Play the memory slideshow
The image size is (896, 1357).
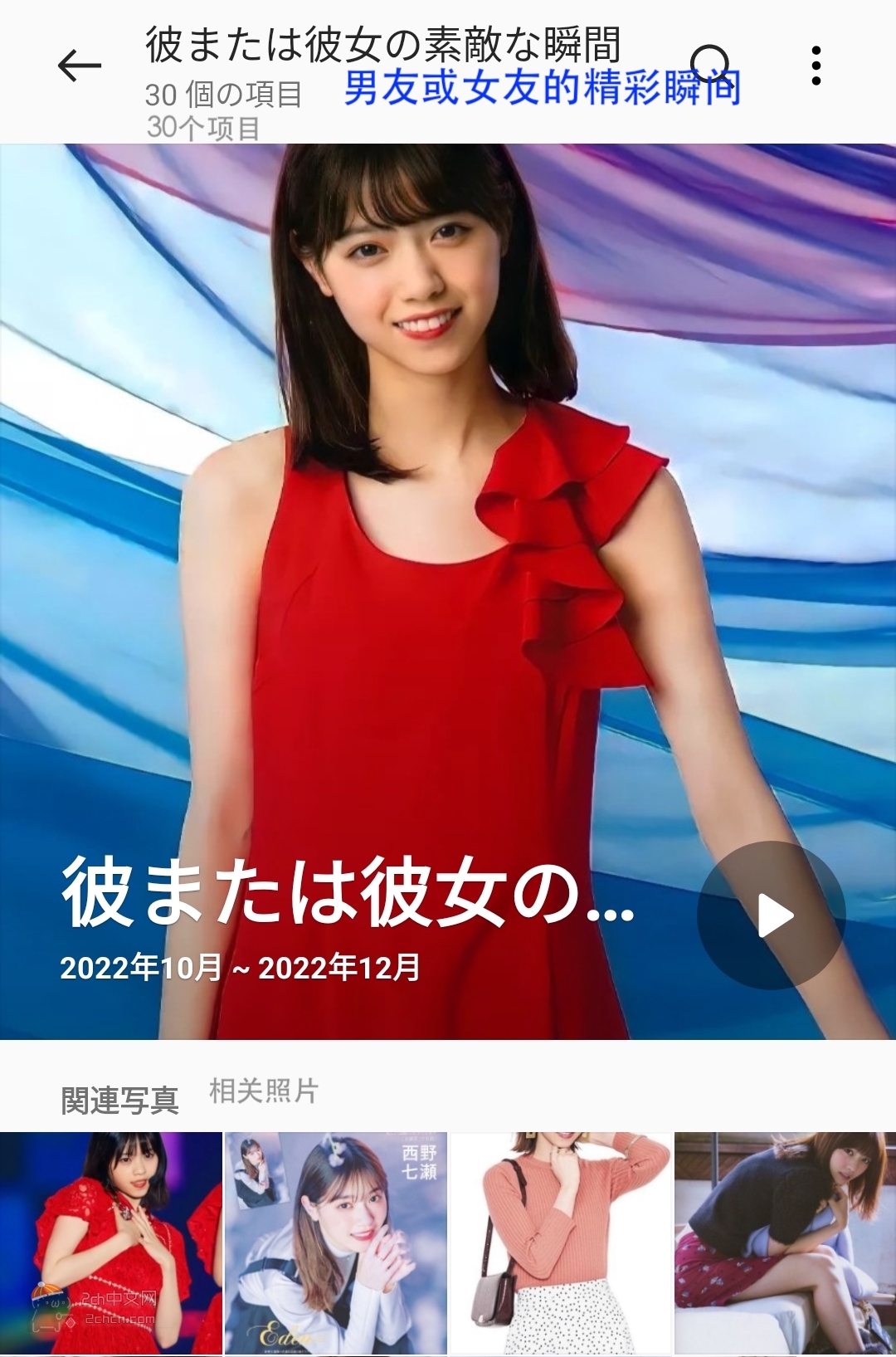click(772, 915)
